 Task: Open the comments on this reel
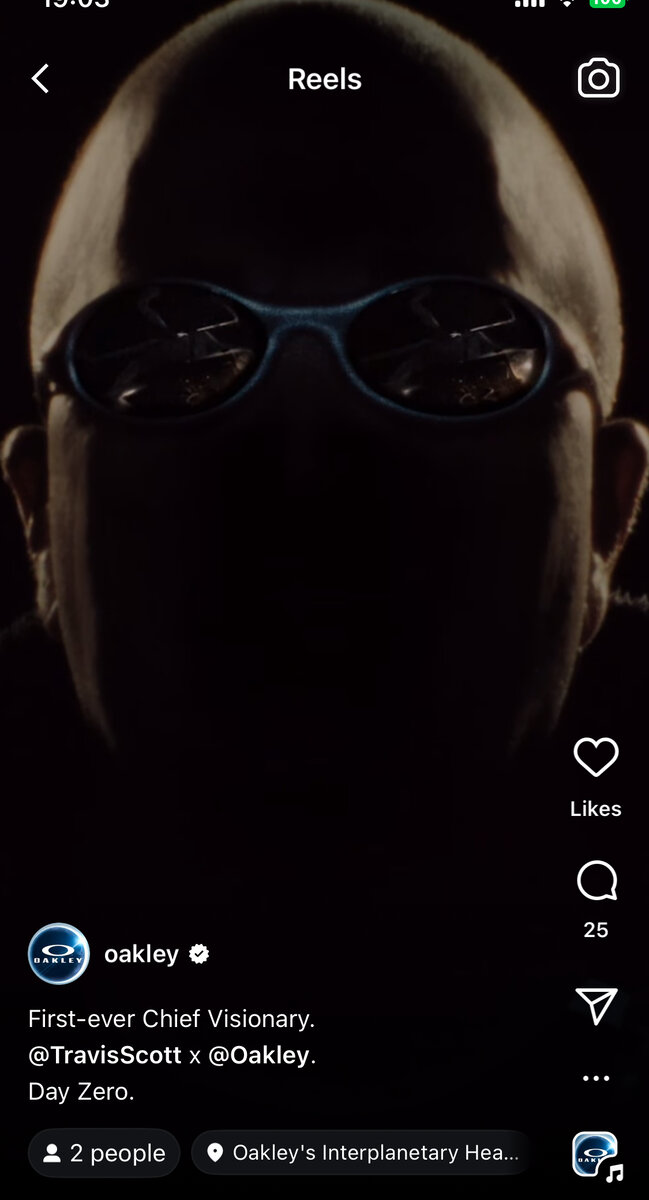596,883
